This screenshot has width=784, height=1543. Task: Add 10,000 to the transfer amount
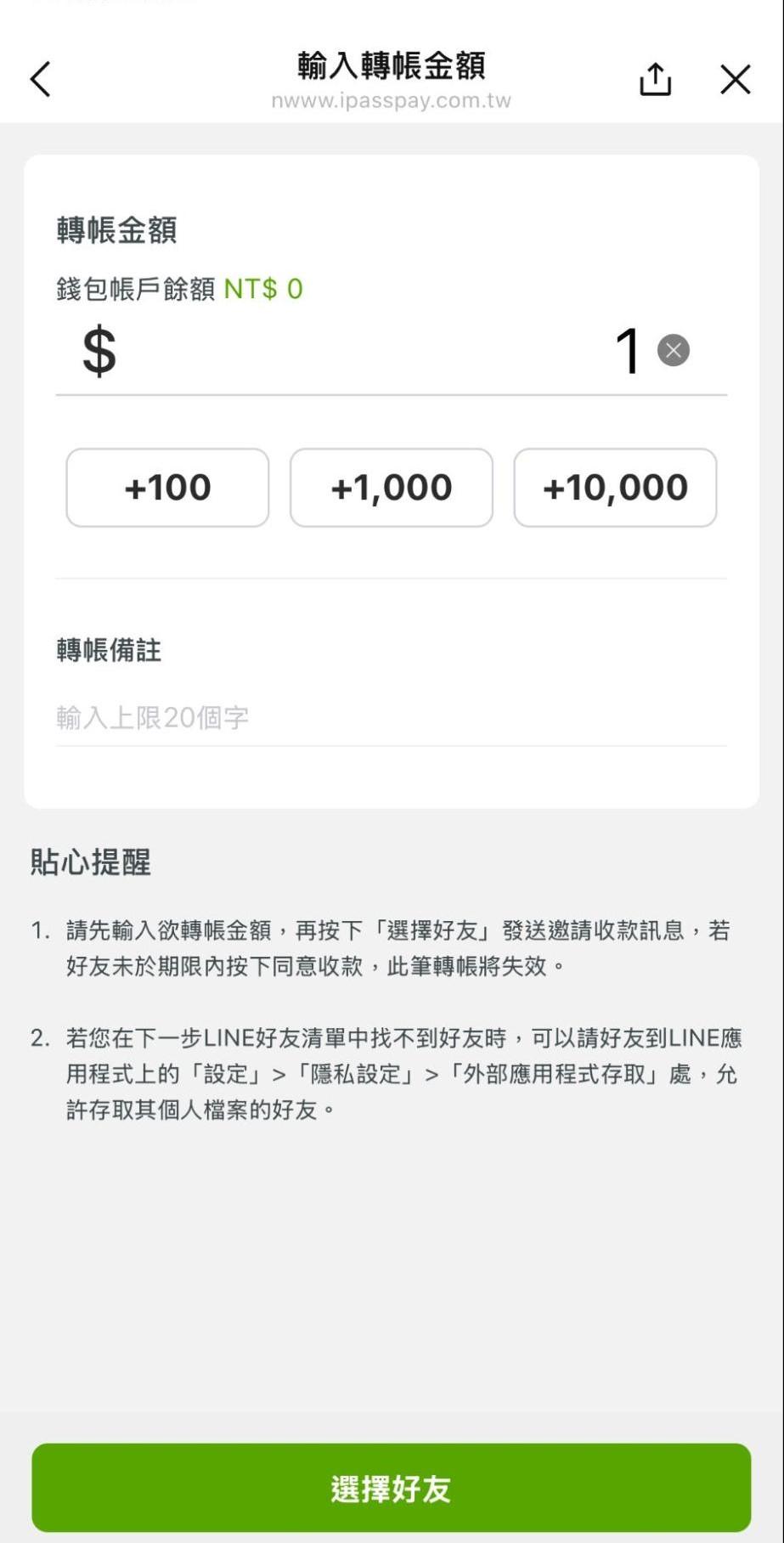tap(615, 487)
